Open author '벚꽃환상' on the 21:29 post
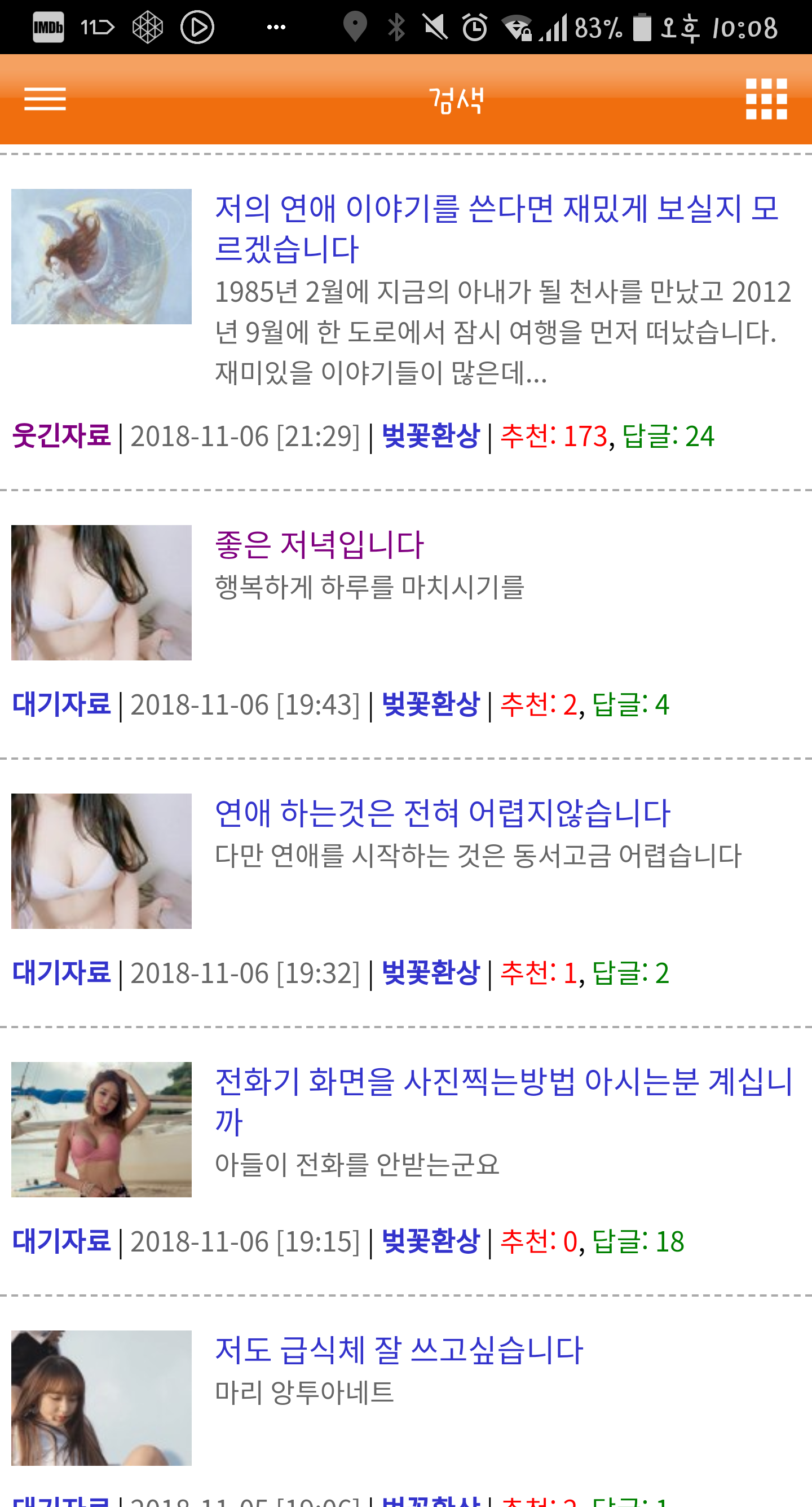 [x=431, y=435]
